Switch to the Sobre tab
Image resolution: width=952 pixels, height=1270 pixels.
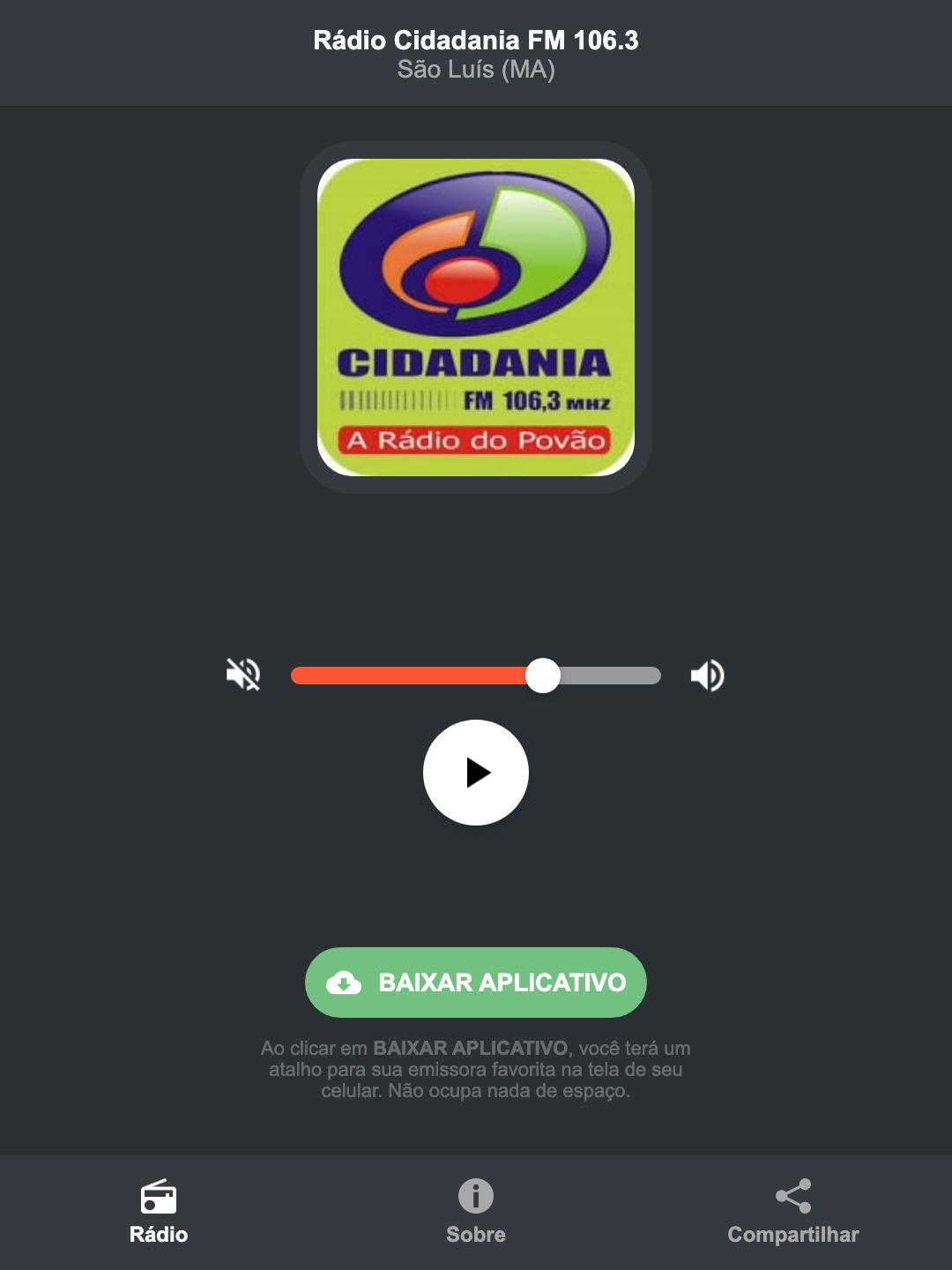coord(475,1213)
